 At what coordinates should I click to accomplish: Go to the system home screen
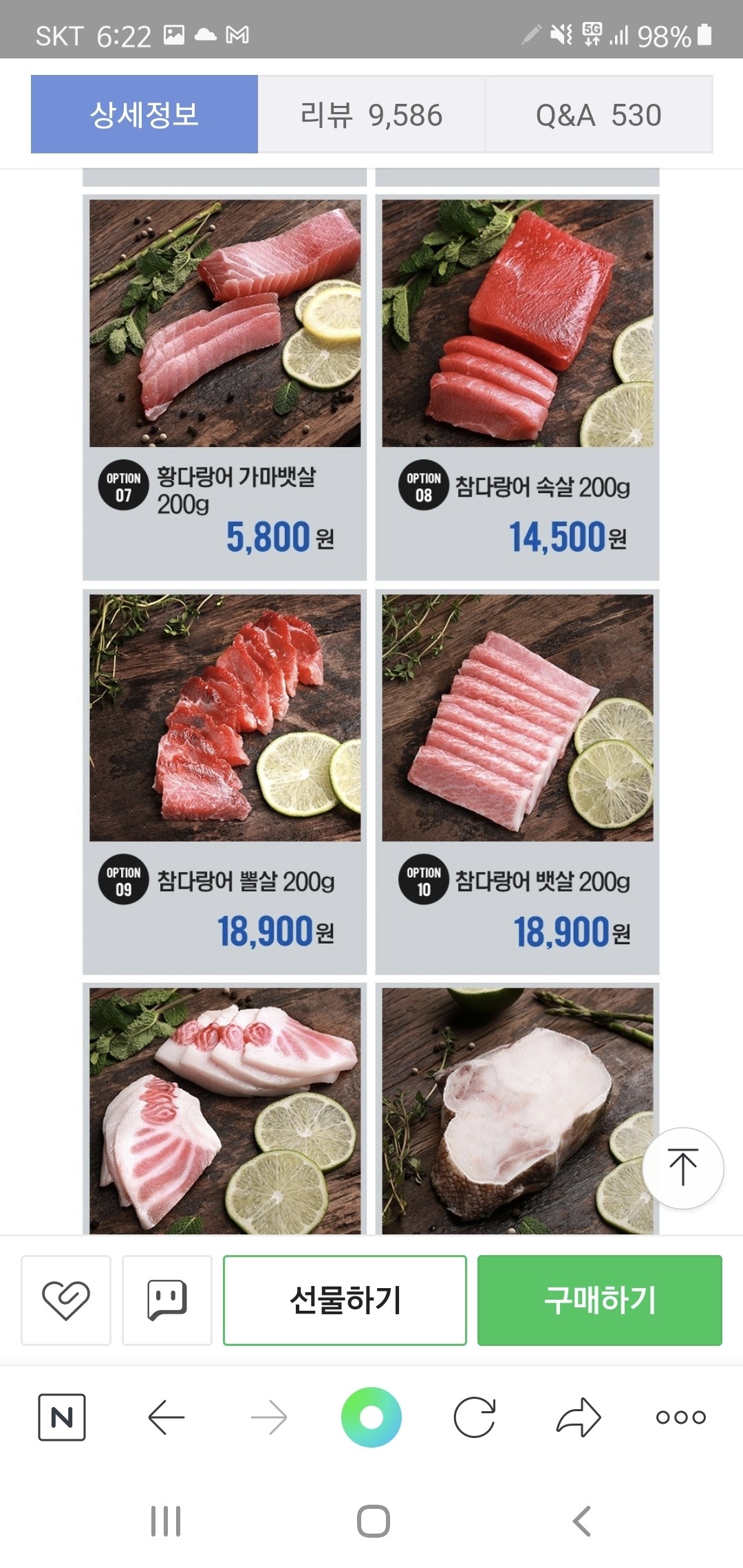[374, 1521]
